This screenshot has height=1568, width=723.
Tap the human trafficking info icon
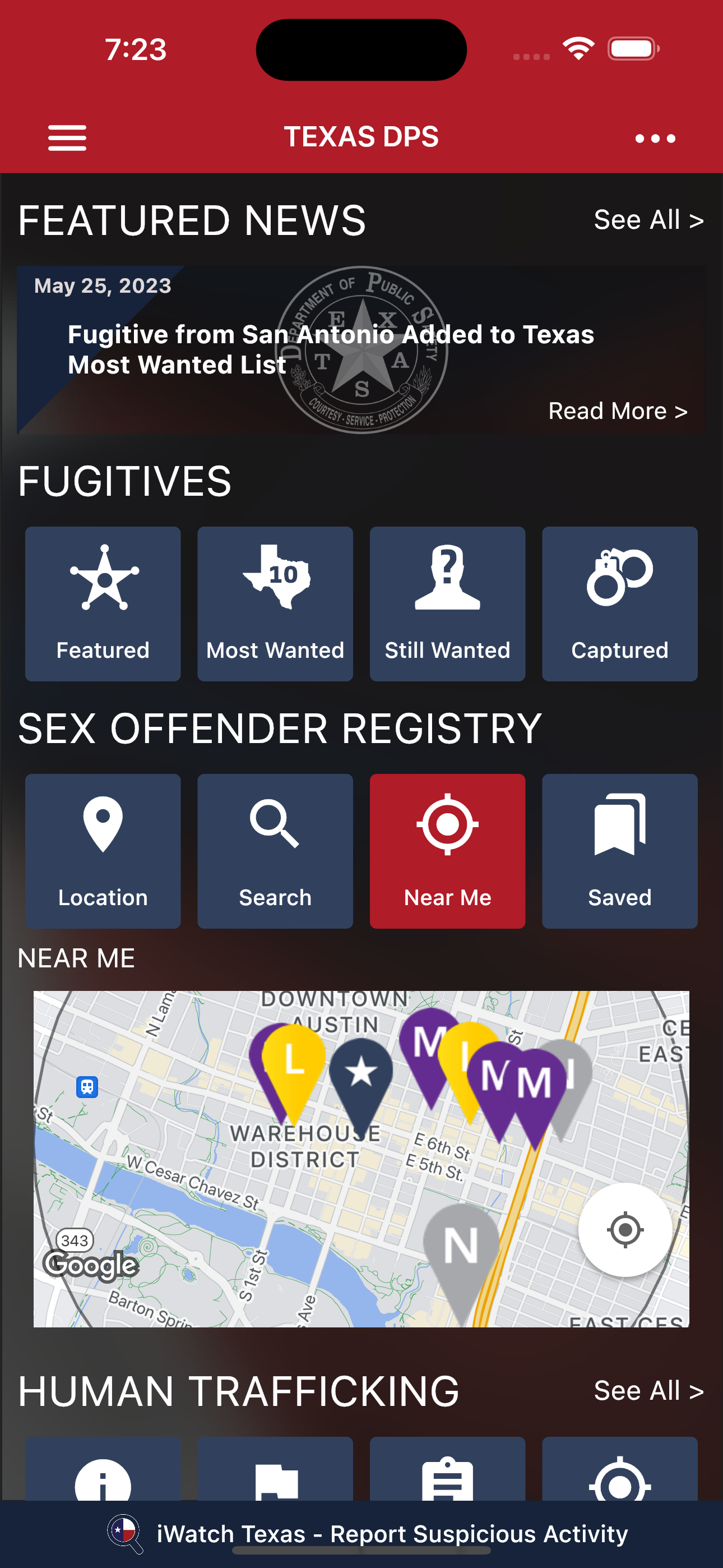tap(102, 1479)
